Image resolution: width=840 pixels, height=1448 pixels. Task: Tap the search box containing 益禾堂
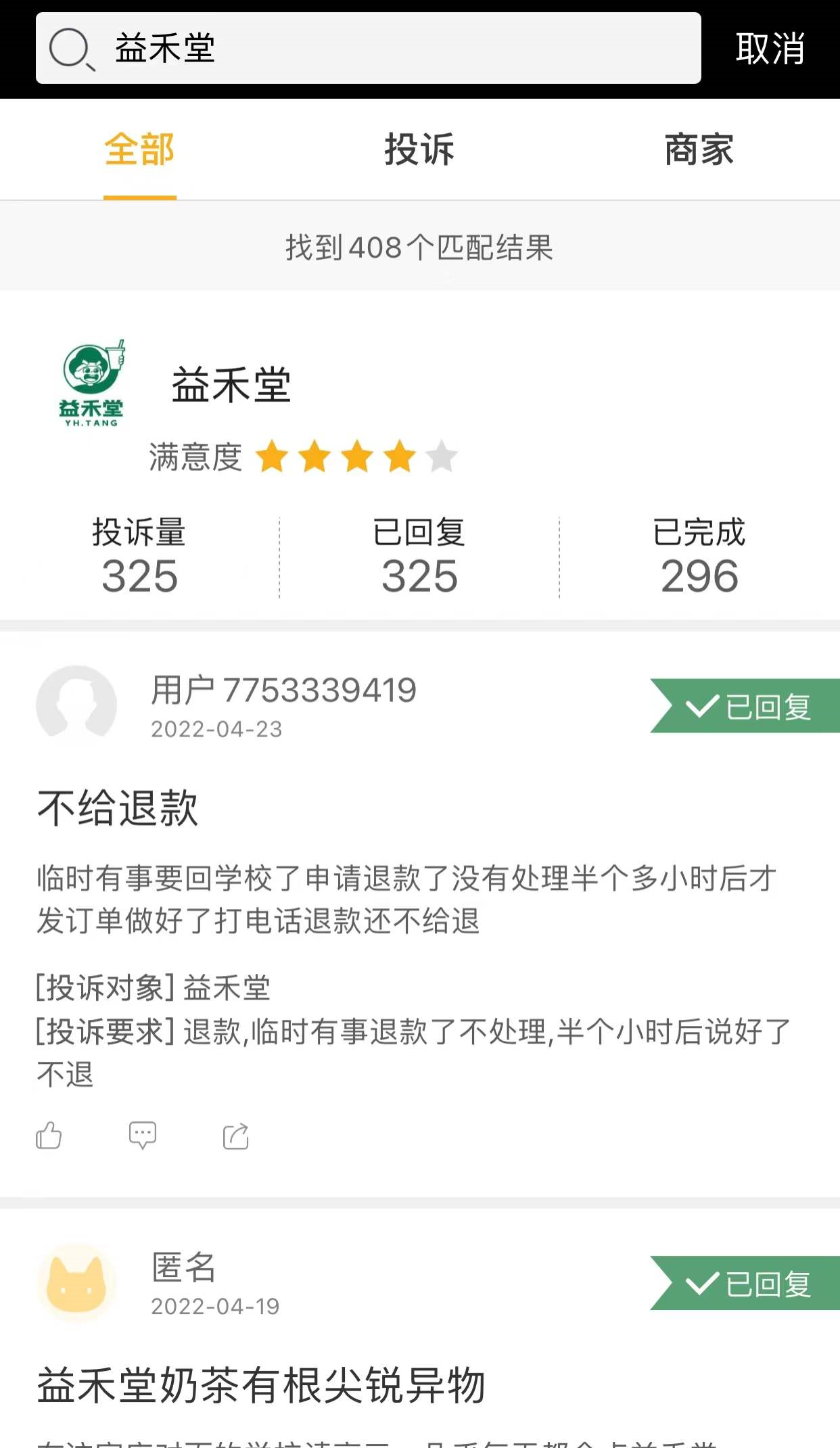coord(368,48)
